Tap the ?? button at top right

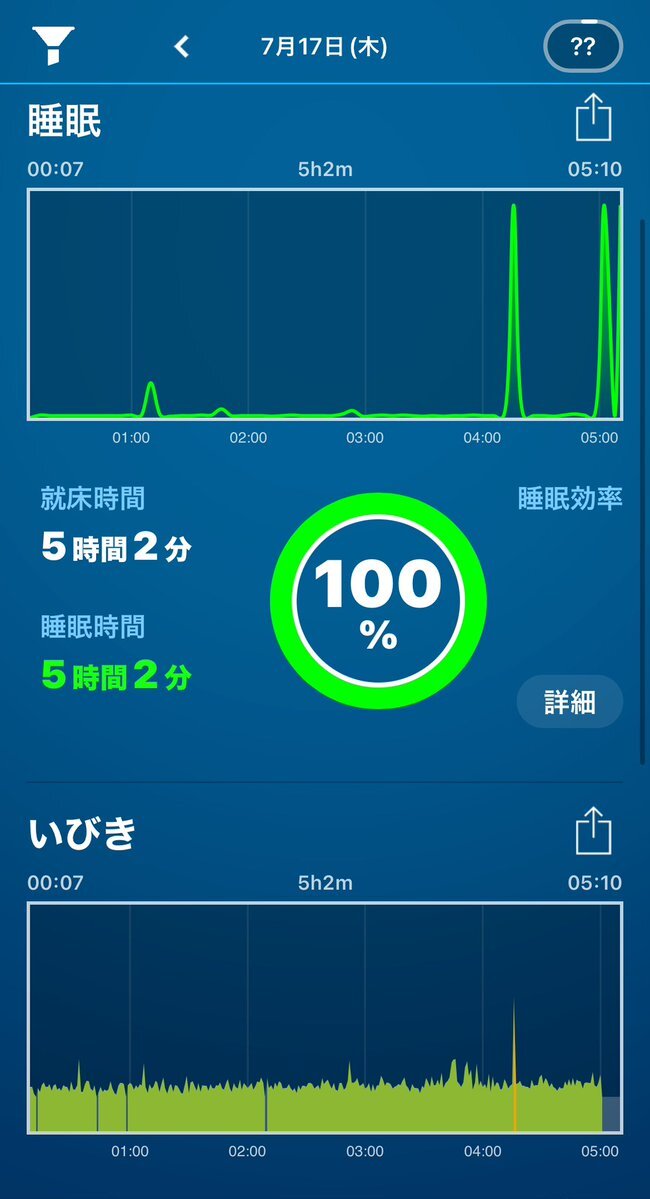tap(583, 47)
